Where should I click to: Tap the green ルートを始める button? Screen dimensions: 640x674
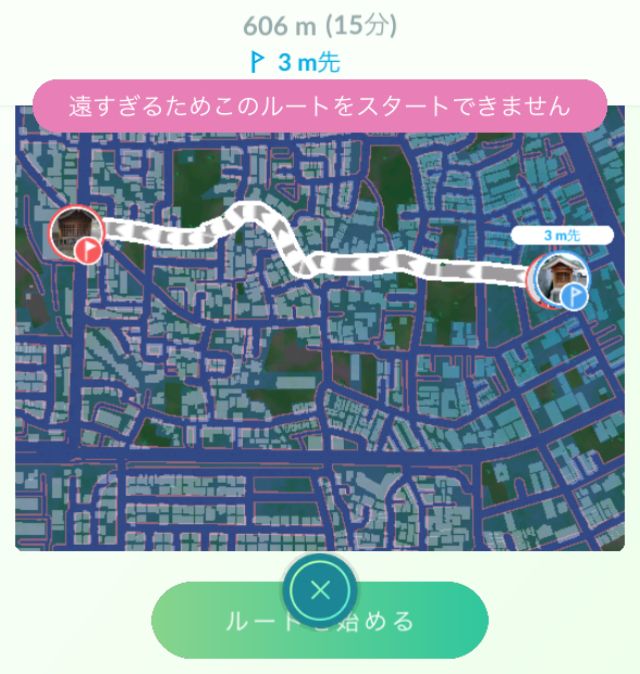point(320,620)
